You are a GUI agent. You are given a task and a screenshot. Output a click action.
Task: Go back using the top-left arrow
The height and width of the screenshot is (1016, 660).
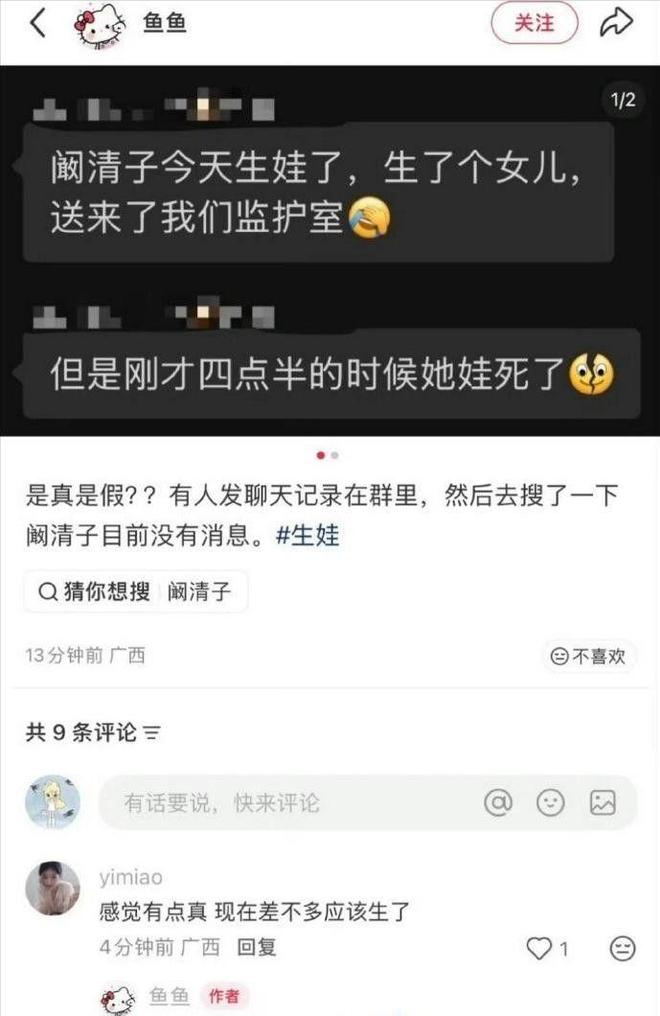coord(38,24)
